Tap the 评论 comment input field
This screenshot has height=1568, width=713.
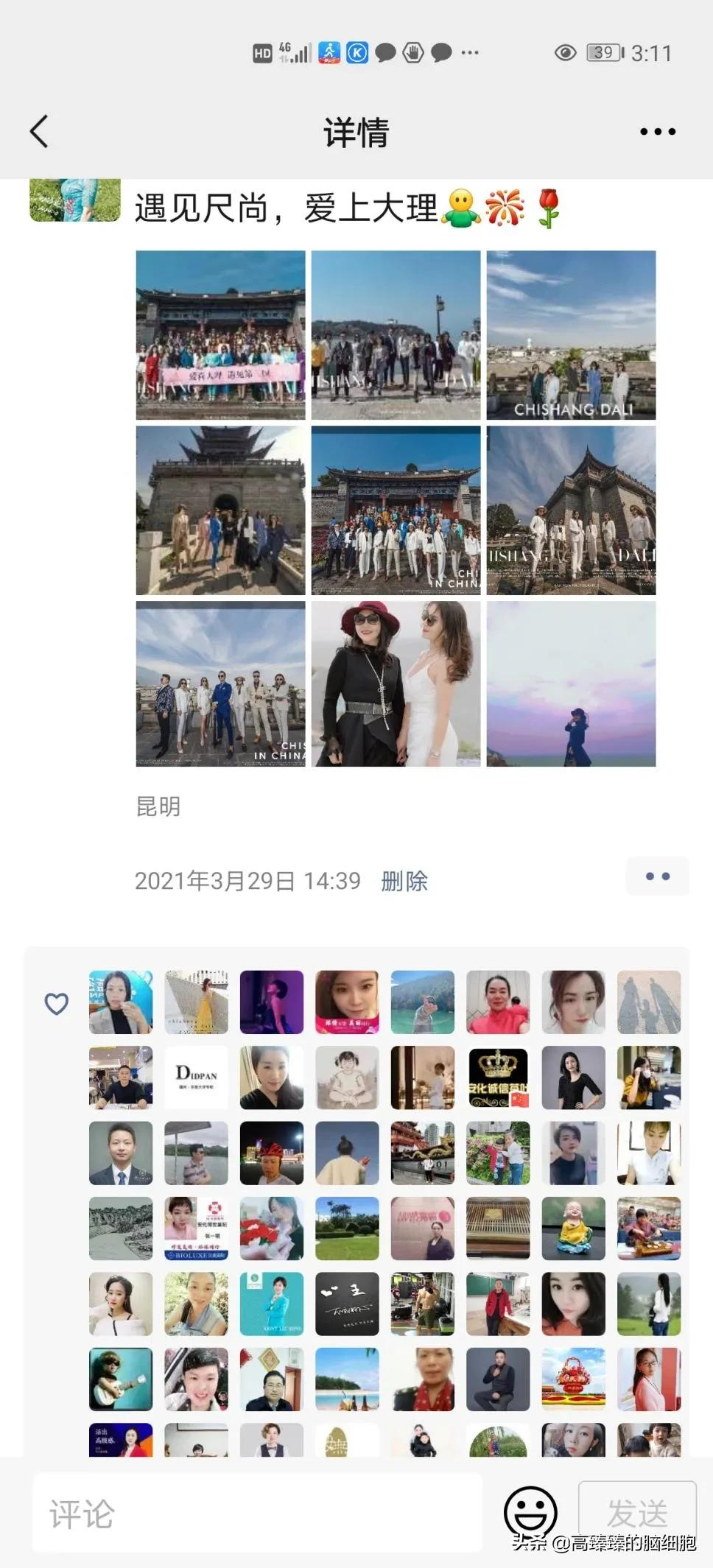point(257,1513)
